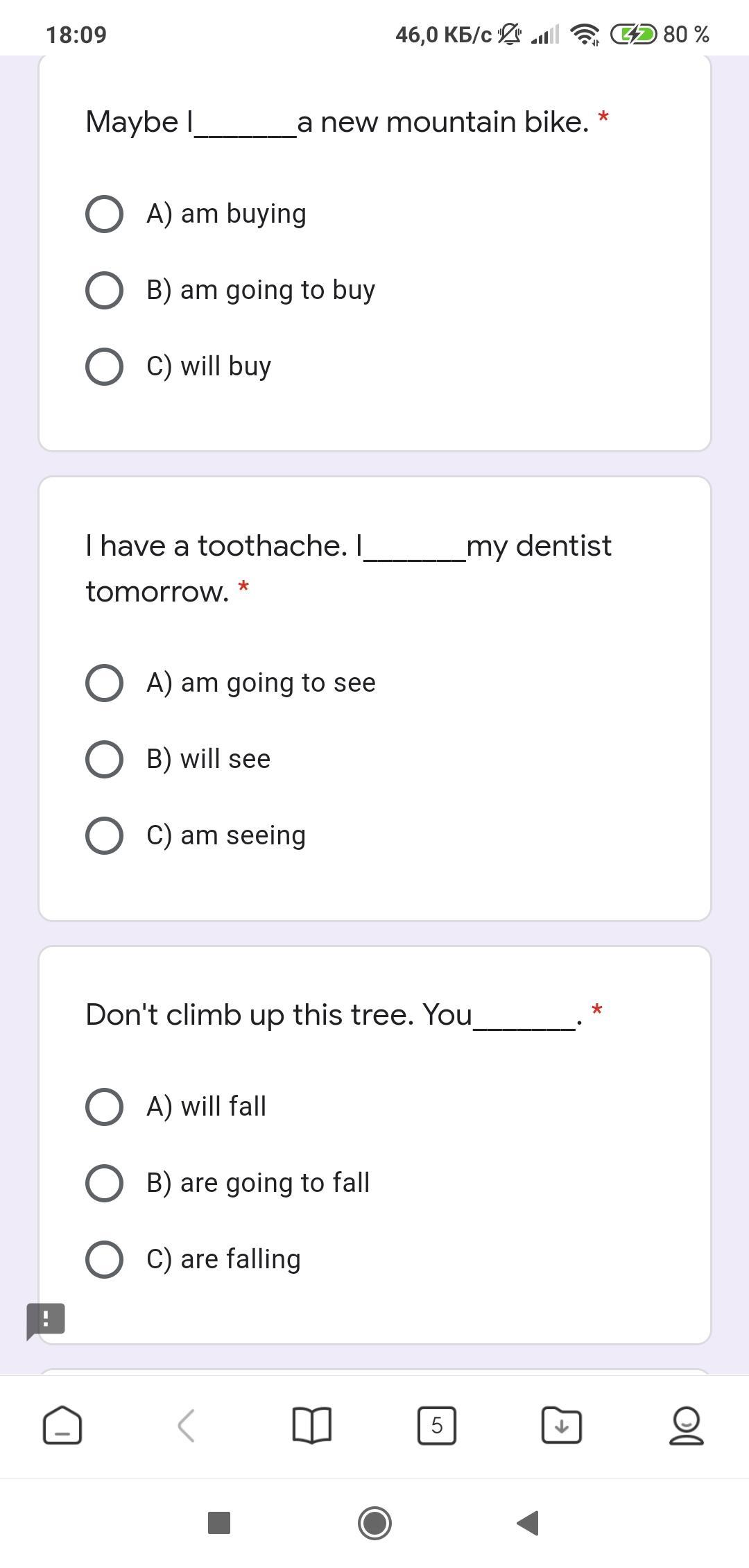This screenshot has width=749, height=1568.
Task: Pick "C) am seeing" answer
Action: (x=105, y=835)
